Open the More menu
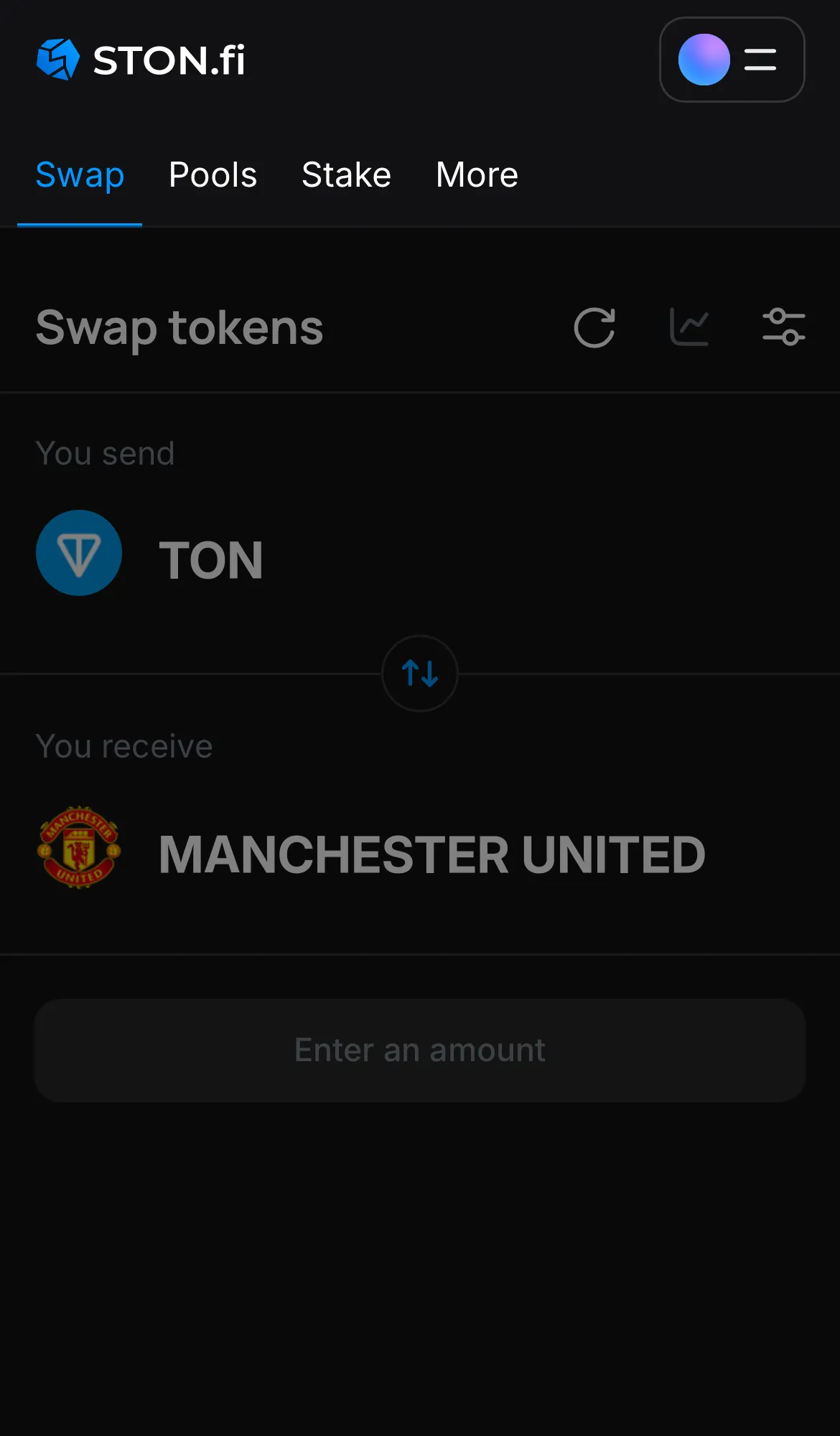840x1436 pixels. (x=477, y=174)
